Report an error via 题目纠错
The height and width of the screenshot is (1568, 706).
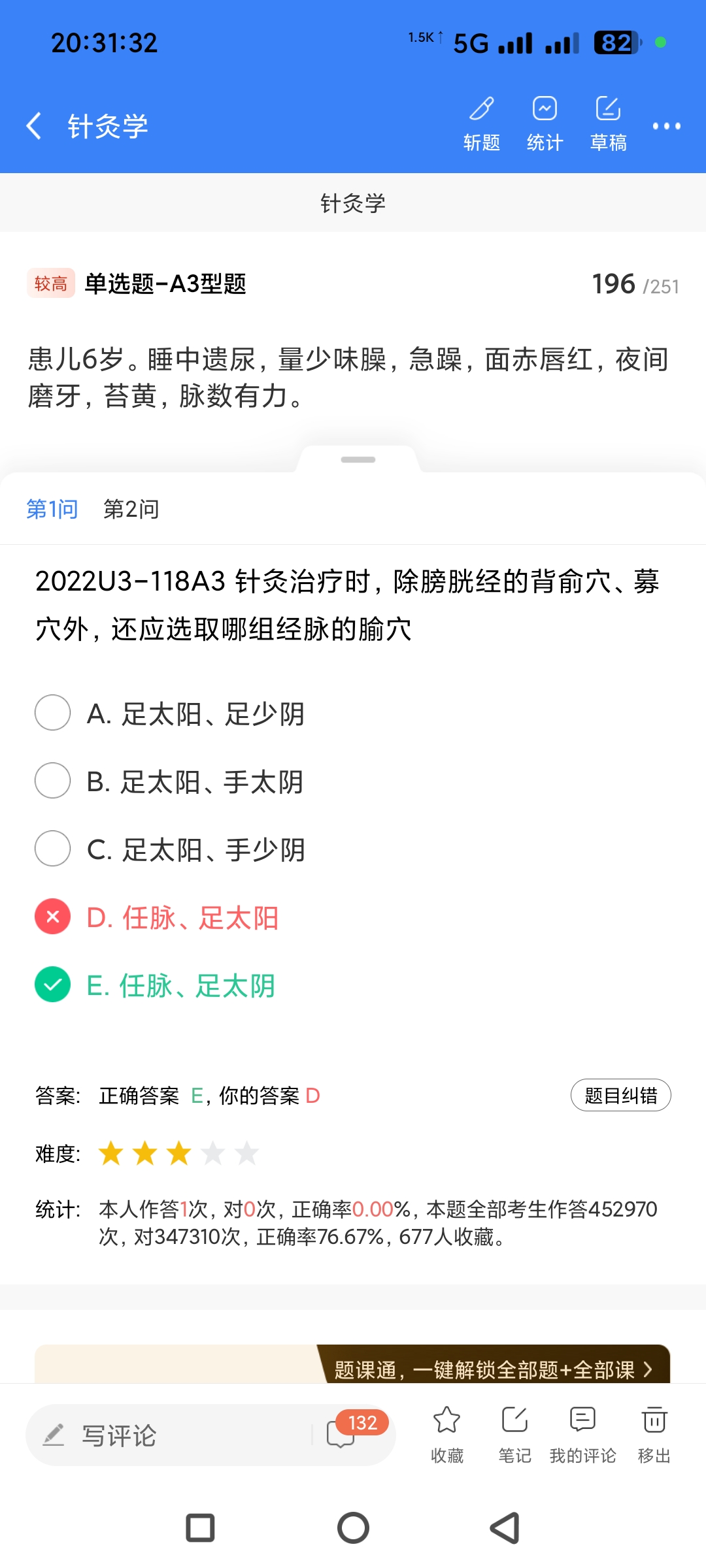coord(620,1095)
